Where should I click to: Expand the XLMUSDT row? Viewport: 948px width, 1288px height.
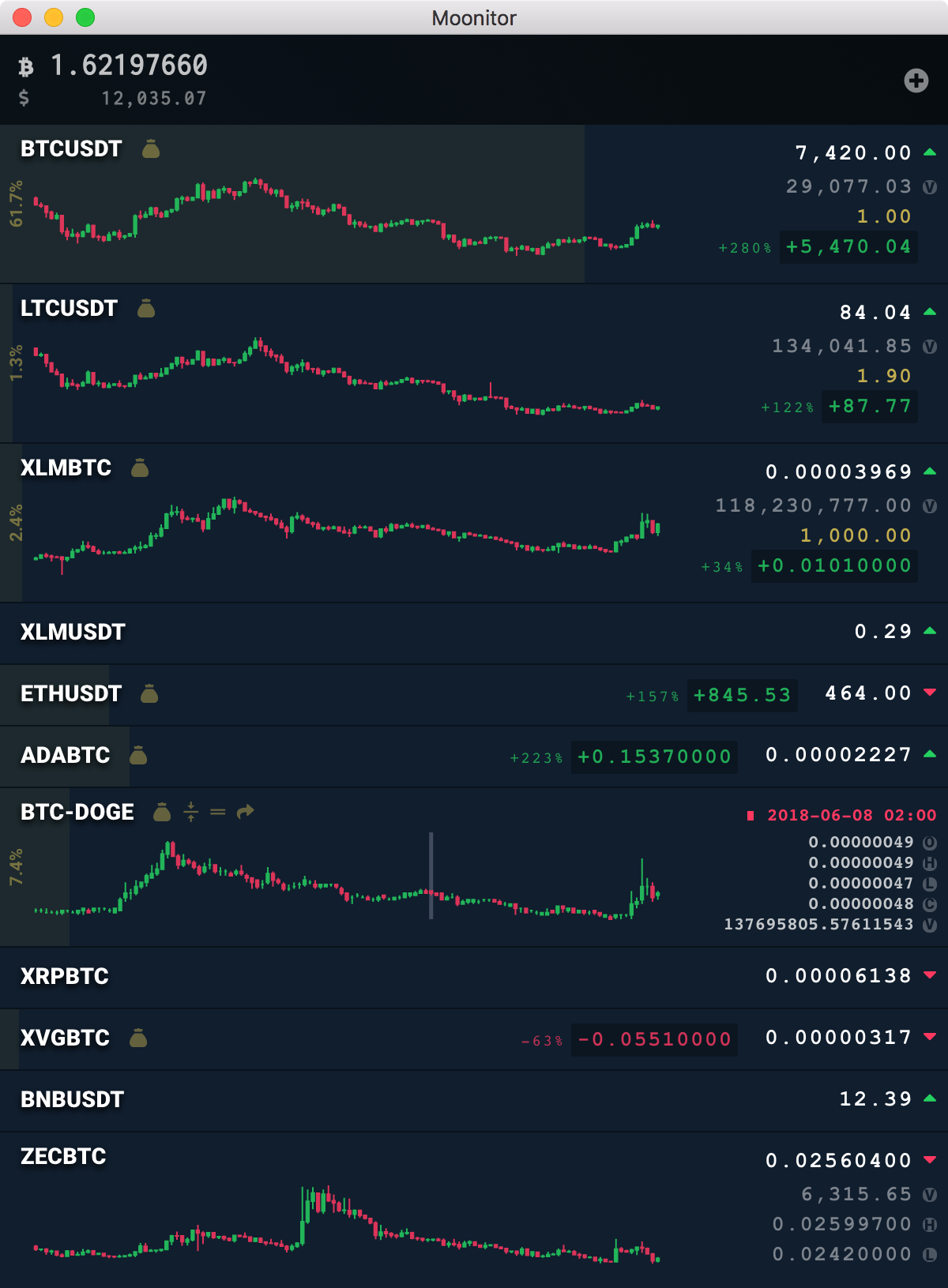(x=73, y=633)
